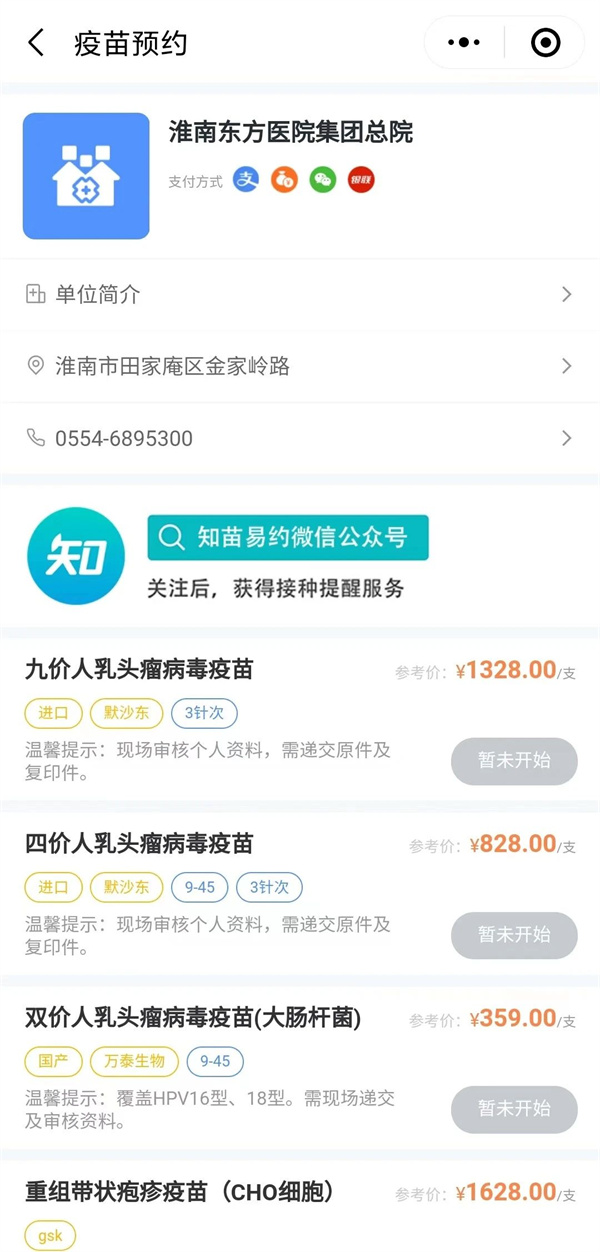Close the mini program with the circle button

click(545, 43)
